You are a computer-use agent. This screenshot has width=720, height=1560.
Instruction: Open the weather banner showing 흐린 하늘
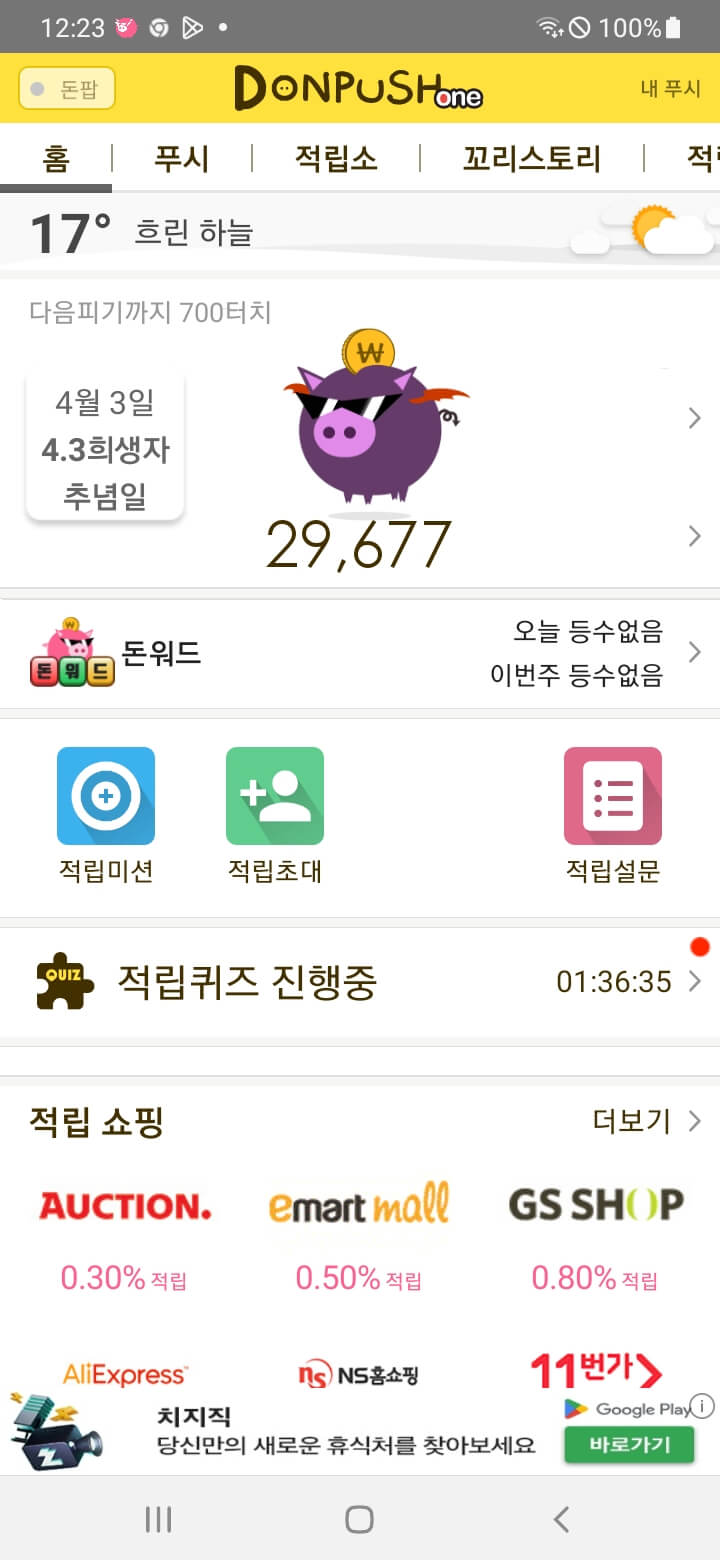point(360,231)
